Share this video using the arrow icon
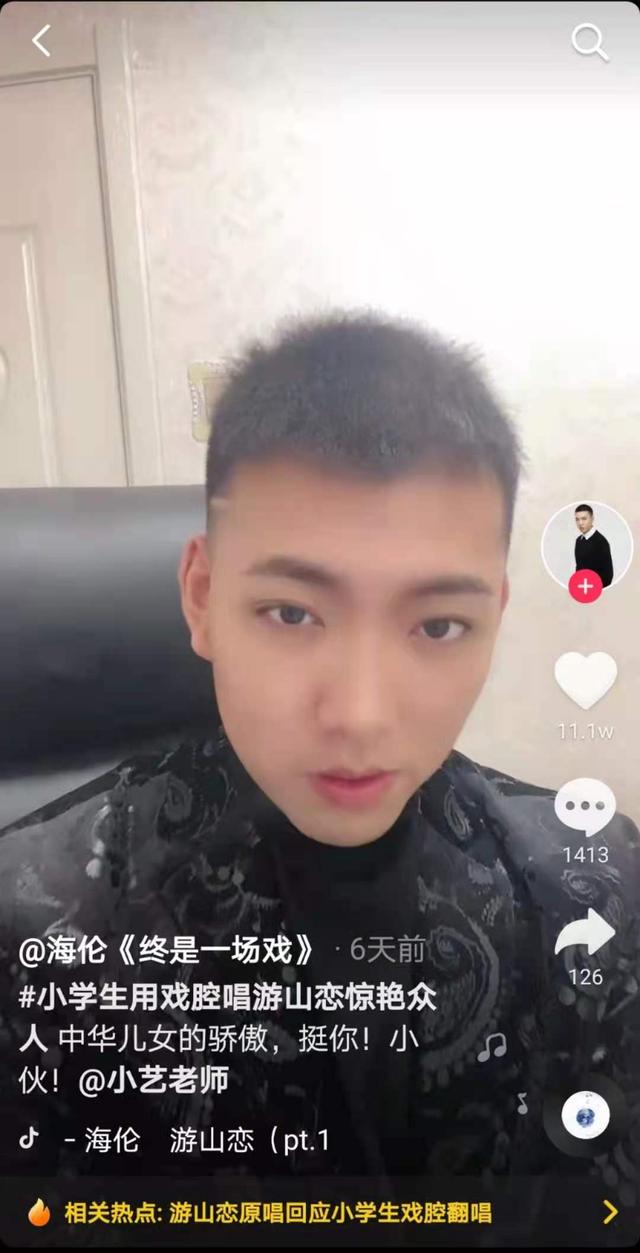Image resolution: width=640 pixels, height=1253 pixels. (585, 933)
